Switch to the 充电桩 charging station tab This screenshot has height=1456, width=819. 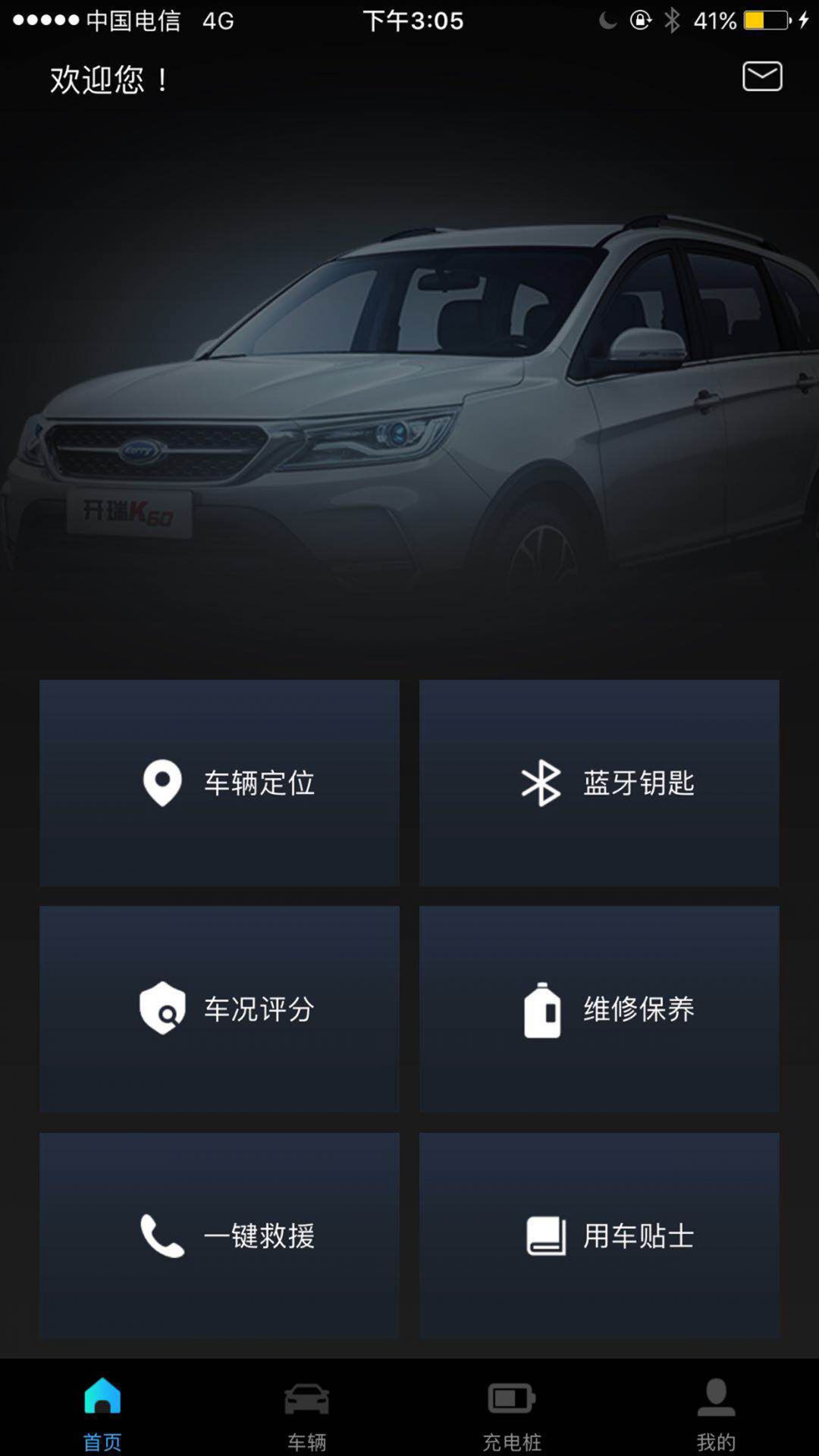(512, 1410)
